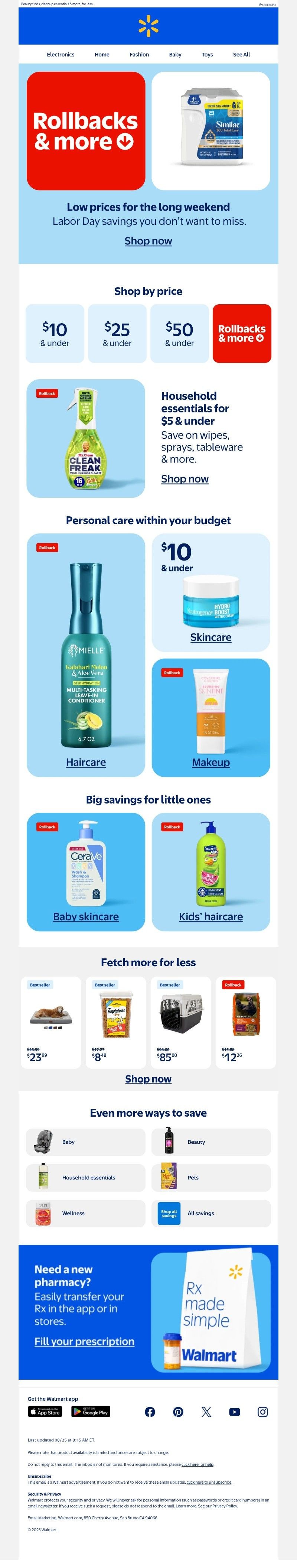Open Kids' haircare tile

point(210,917)
